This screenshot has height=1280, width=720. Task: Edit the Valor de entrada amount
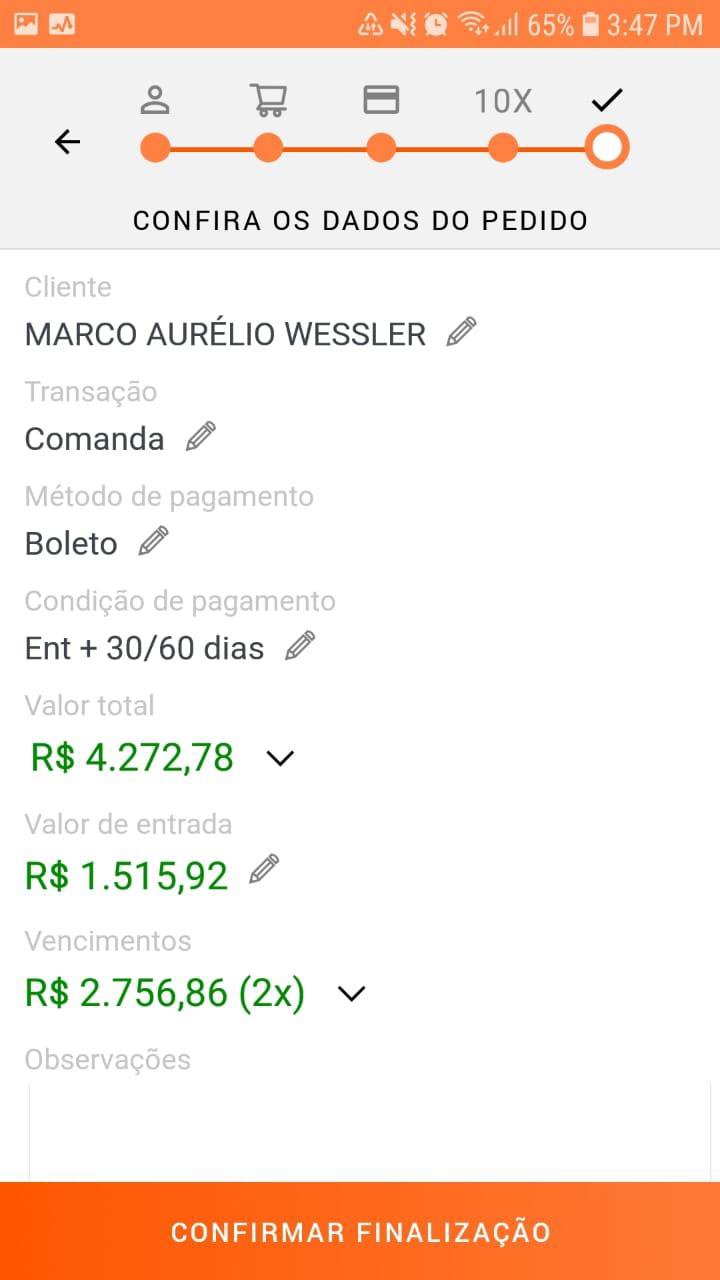pos(263,870)
